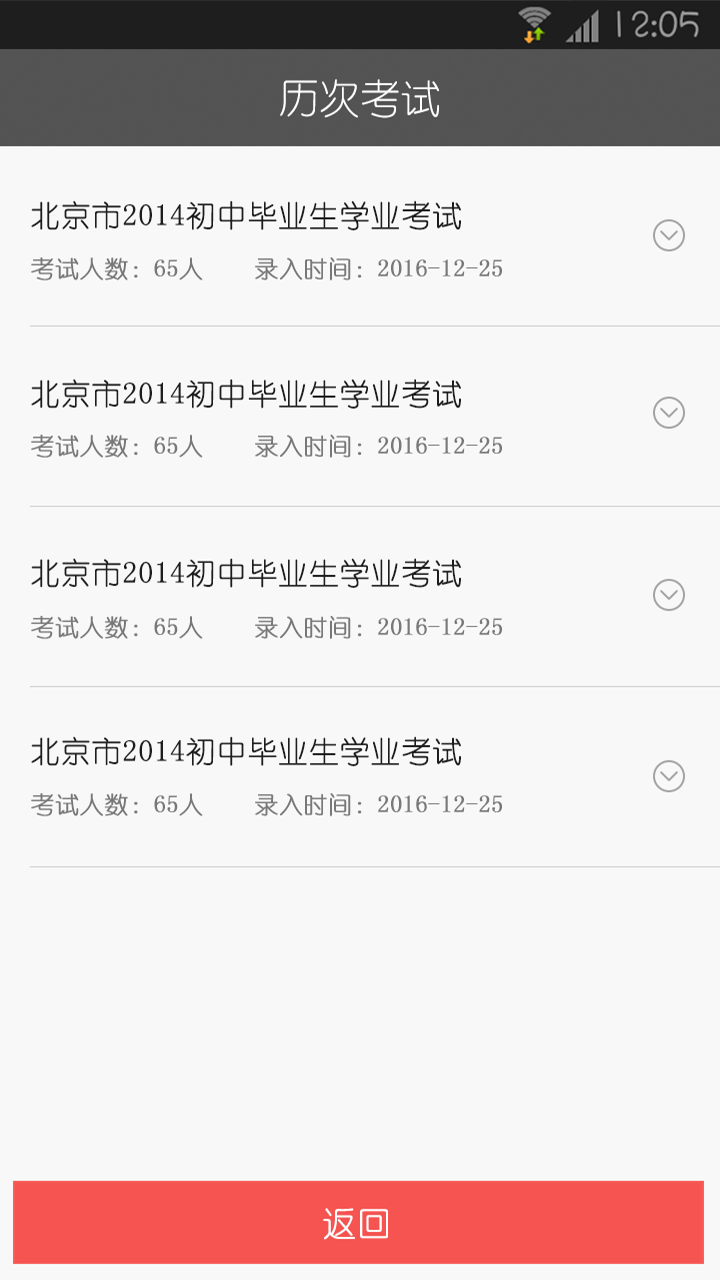Open the 历次考试 title bar
Screen dimensions: 720x1280
[x=360, y=97]
